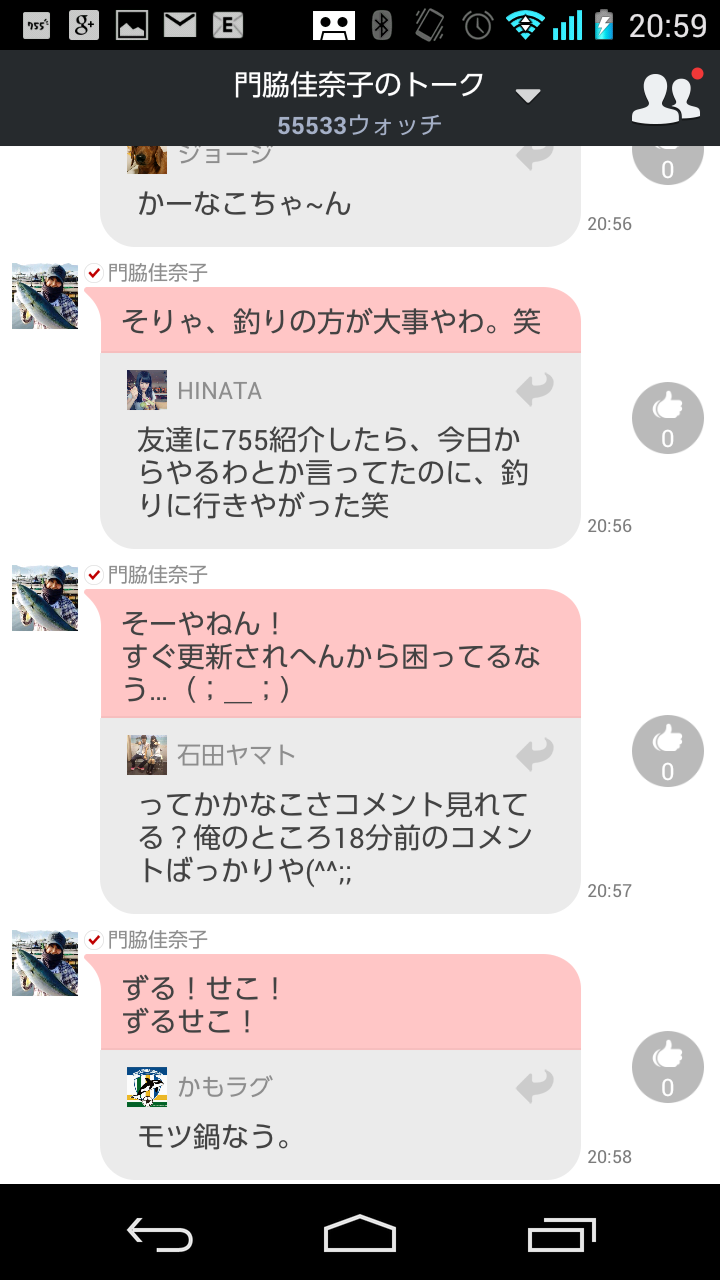Tap the home navigation button
This screenshot has width=720, height=1280.
click(362, 1237)
